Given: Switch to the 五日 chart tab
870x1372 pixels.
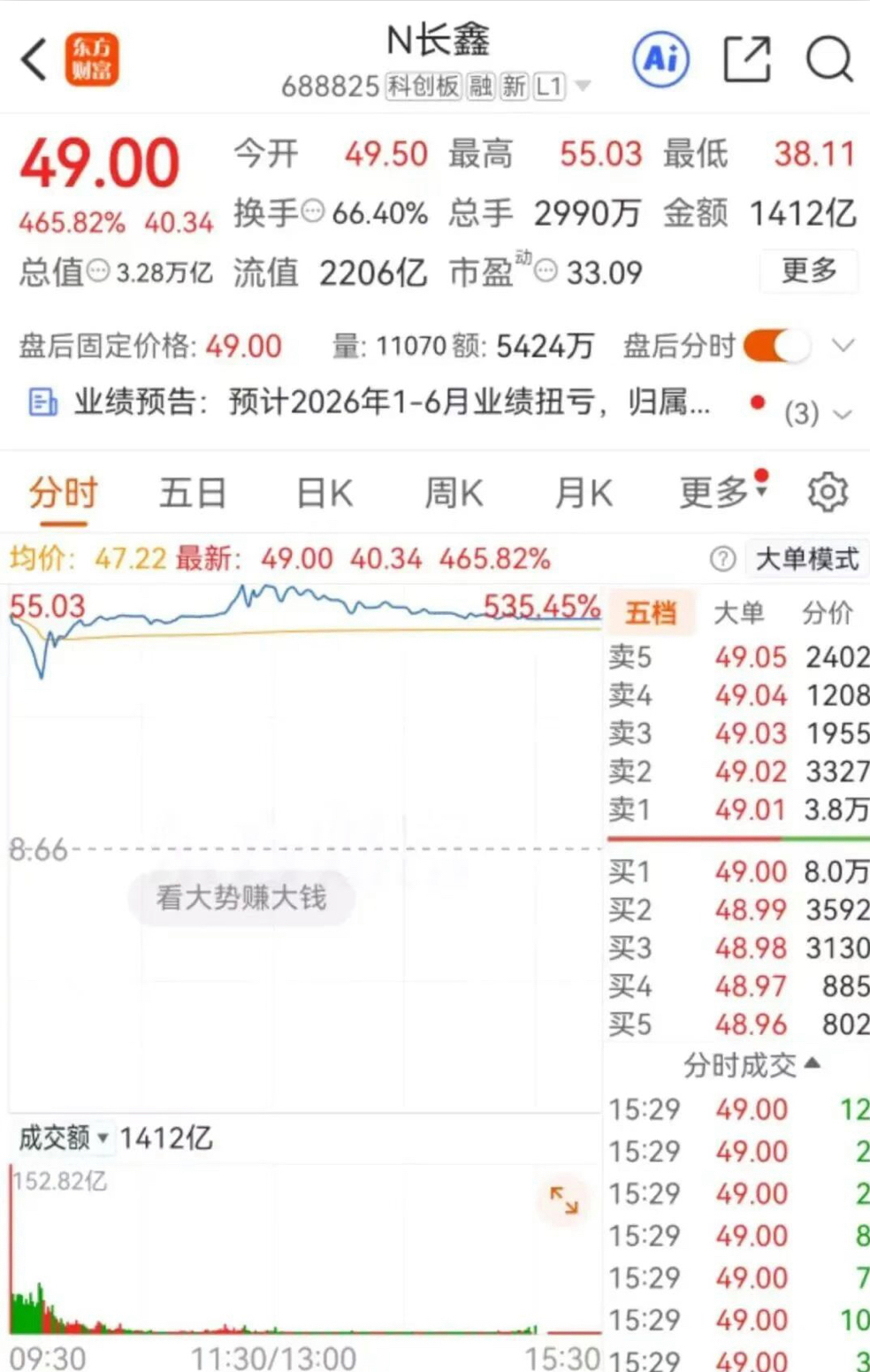Looking at the screenshot, I should point(193,493).
